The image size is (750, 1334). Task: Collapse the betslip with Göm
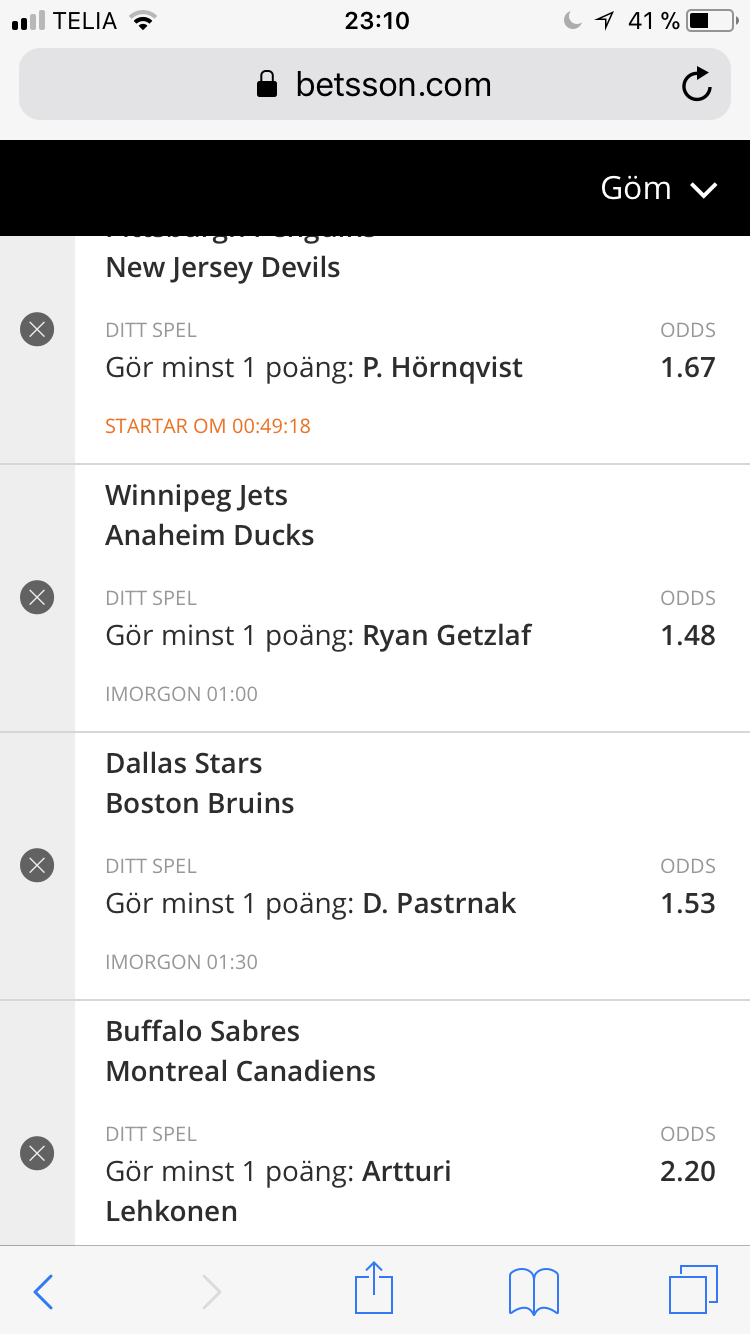click(659, 188)
